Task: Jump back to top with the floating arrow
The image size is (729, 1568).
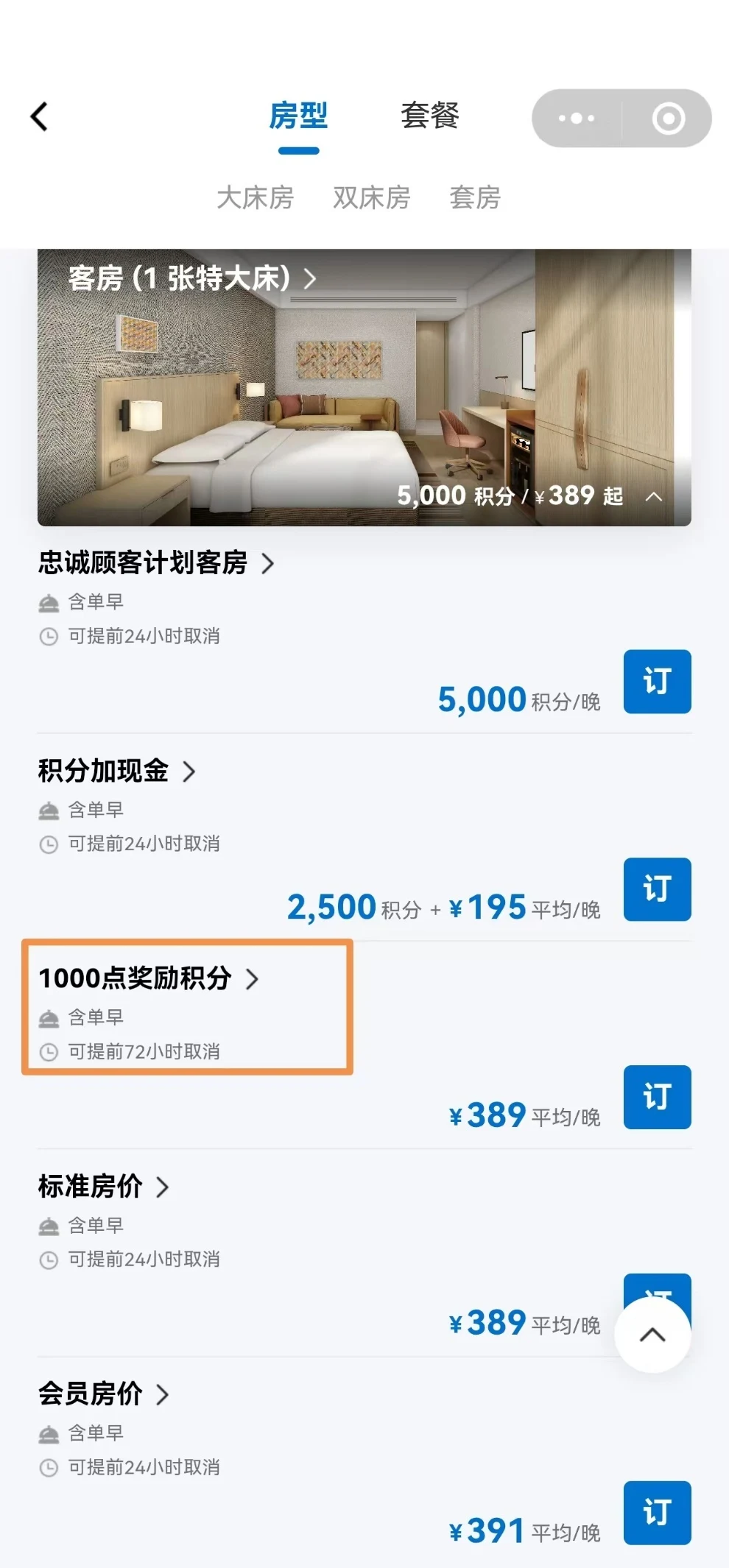Action: point(652,1335)
